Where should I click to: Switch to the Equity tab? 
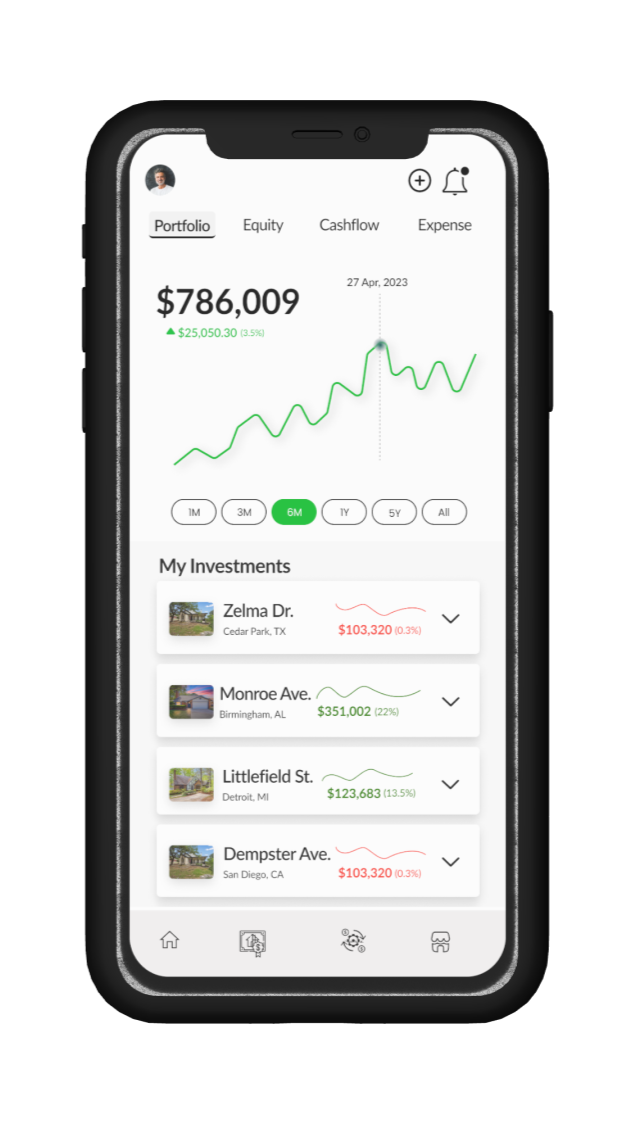click(x=263, y=225)
